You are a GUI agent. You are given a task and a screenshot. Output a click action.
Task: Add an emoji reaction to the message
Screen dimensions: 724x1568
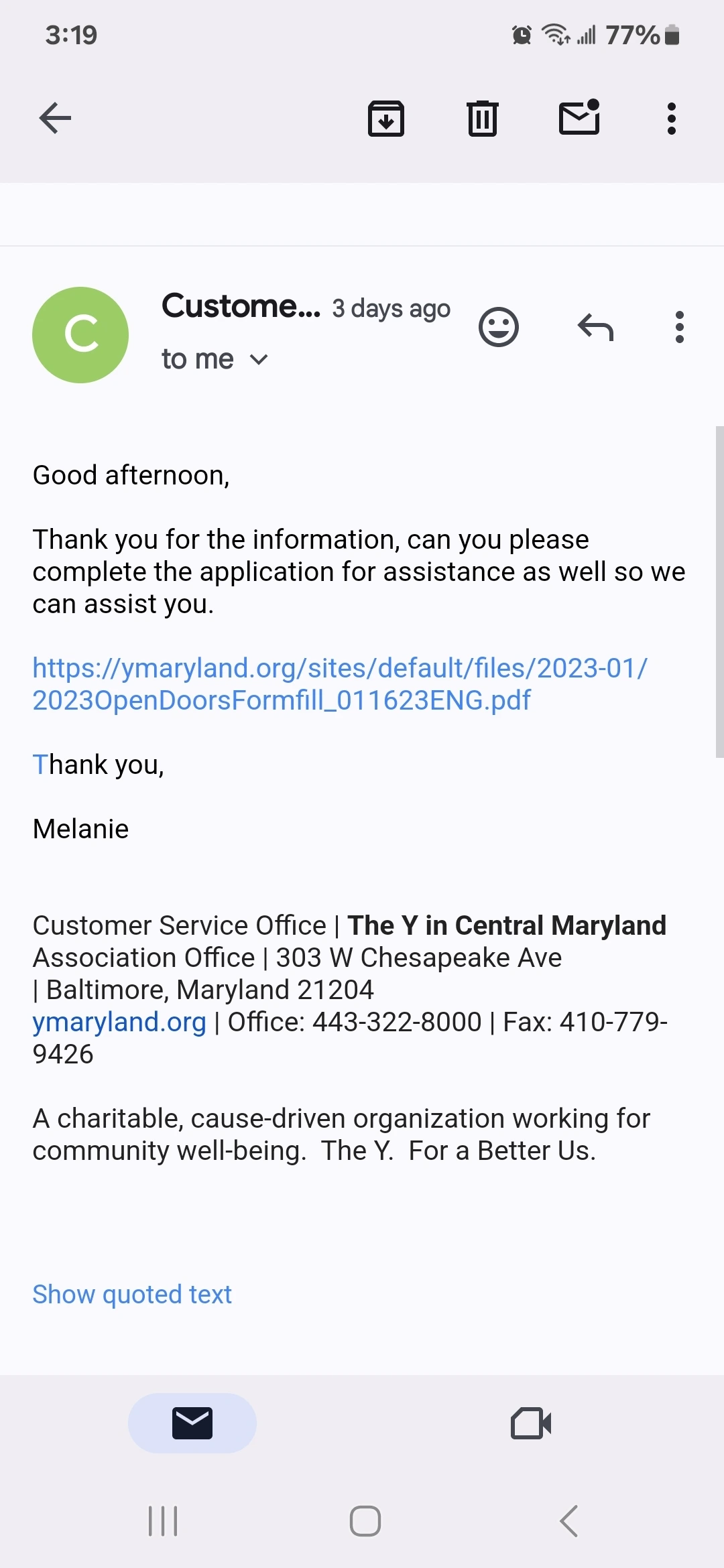499,327
